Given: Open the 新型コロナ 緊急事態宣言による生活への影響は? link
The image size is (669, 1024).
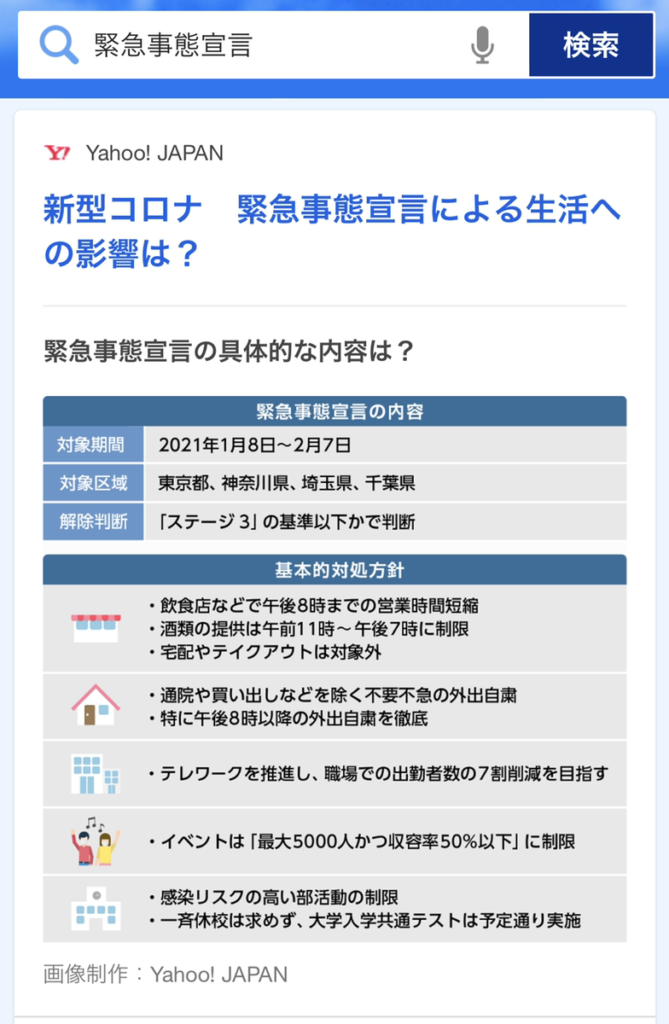Looking at the screenshot, I should 332,232.
